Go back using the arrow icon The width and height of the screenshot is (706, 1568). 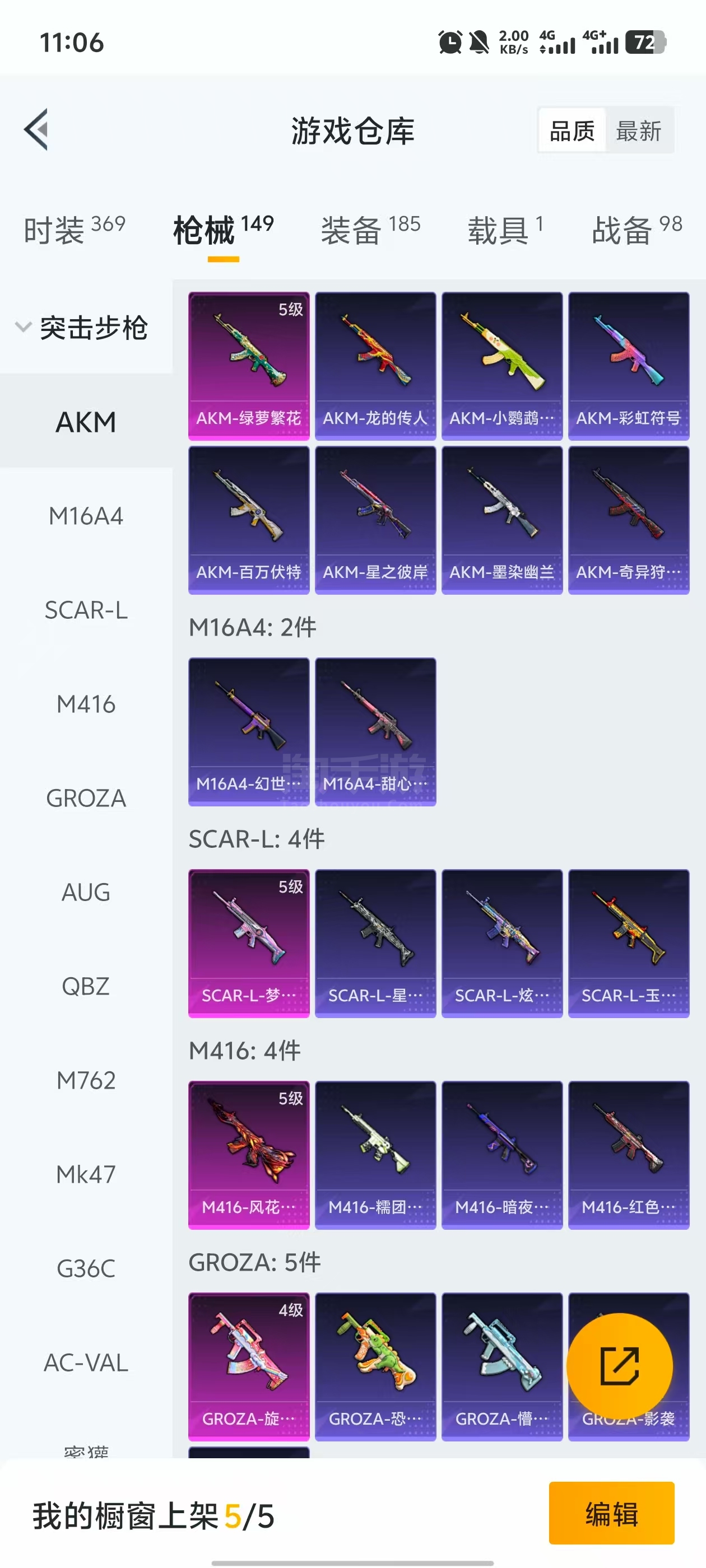[36, 130]
